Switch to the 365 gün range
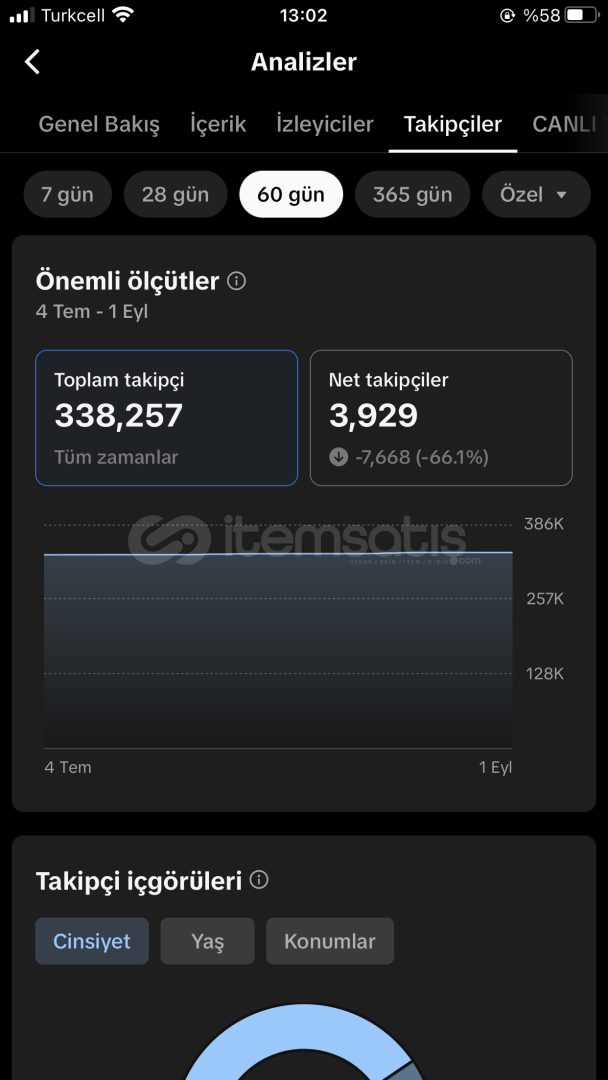This screenshot has height=1080, width=608. (412, 195)
